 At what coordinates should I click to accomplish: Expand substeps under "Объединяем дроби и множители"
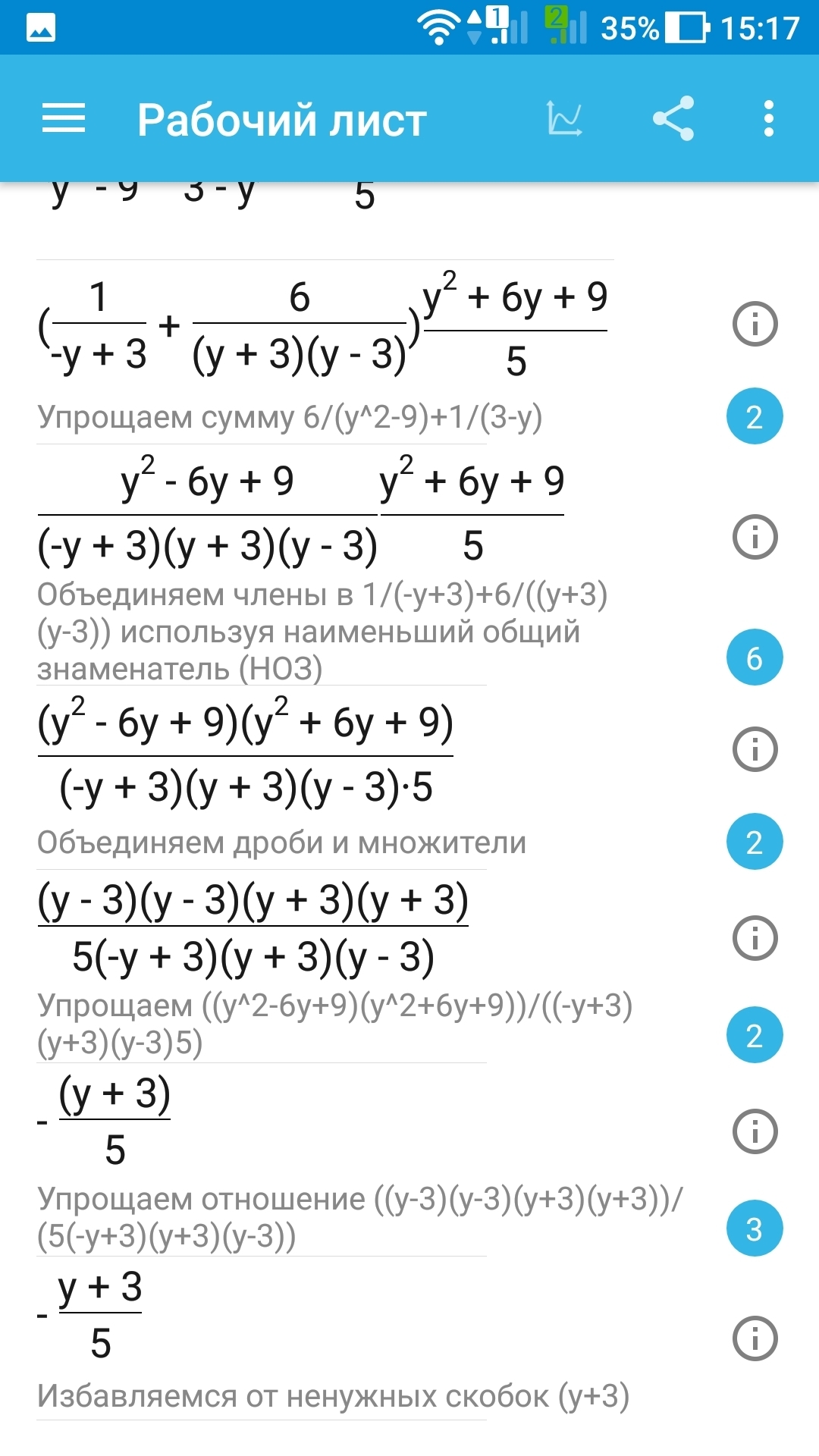pyautogui.click(x=755, y=842)
